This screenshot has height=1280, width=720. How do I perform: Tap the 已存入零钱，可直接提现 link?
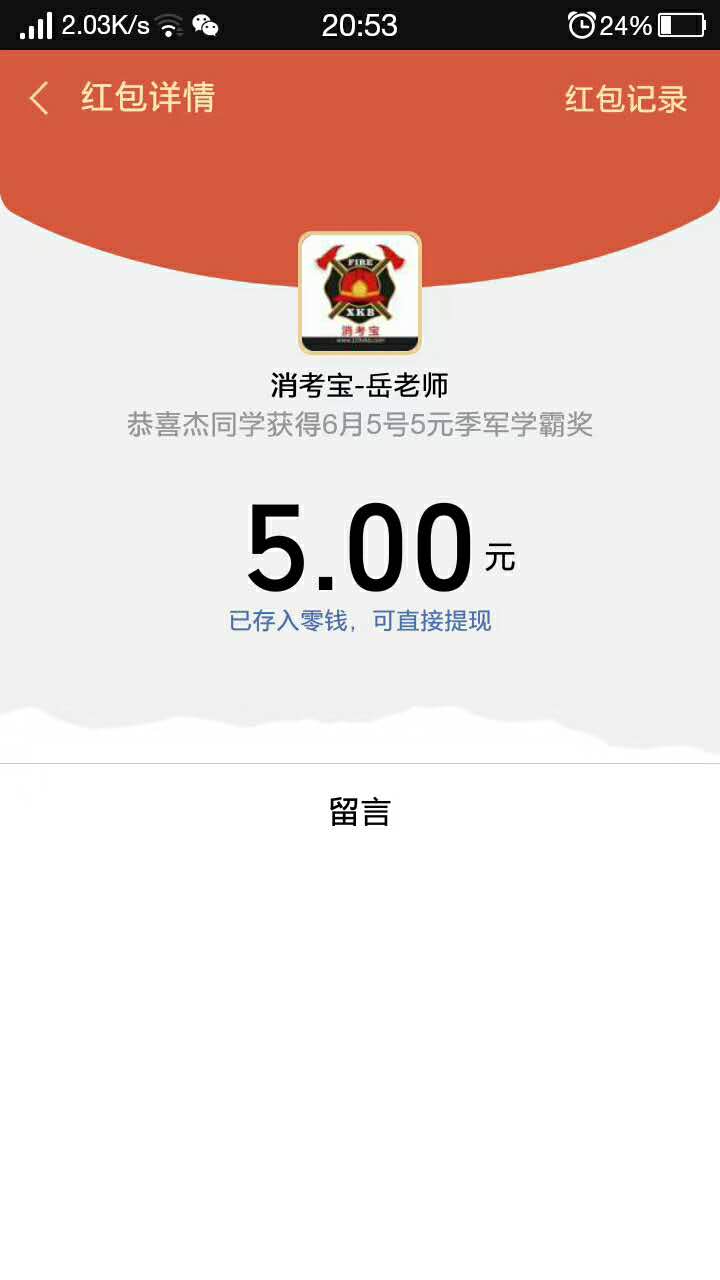point(360,621)
